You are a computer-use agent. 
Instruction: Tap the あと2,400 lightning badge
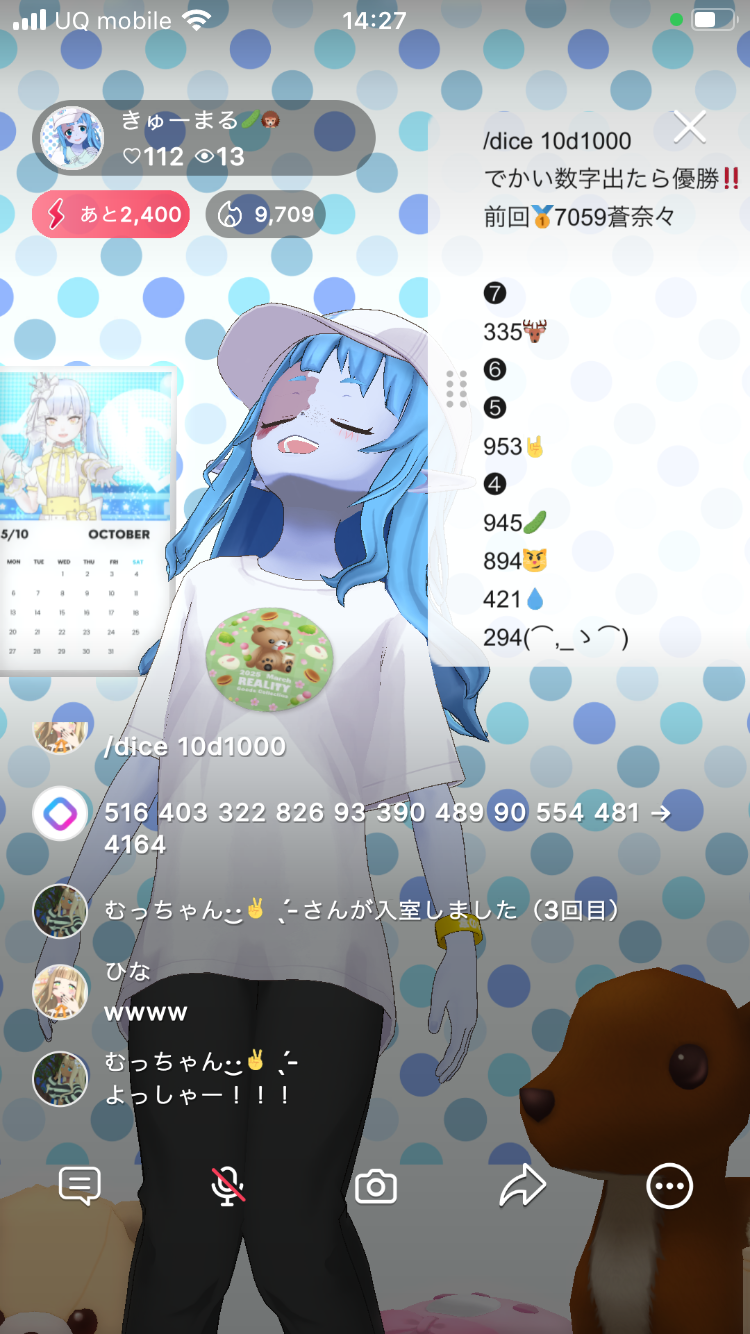click(x=111, y=214)
